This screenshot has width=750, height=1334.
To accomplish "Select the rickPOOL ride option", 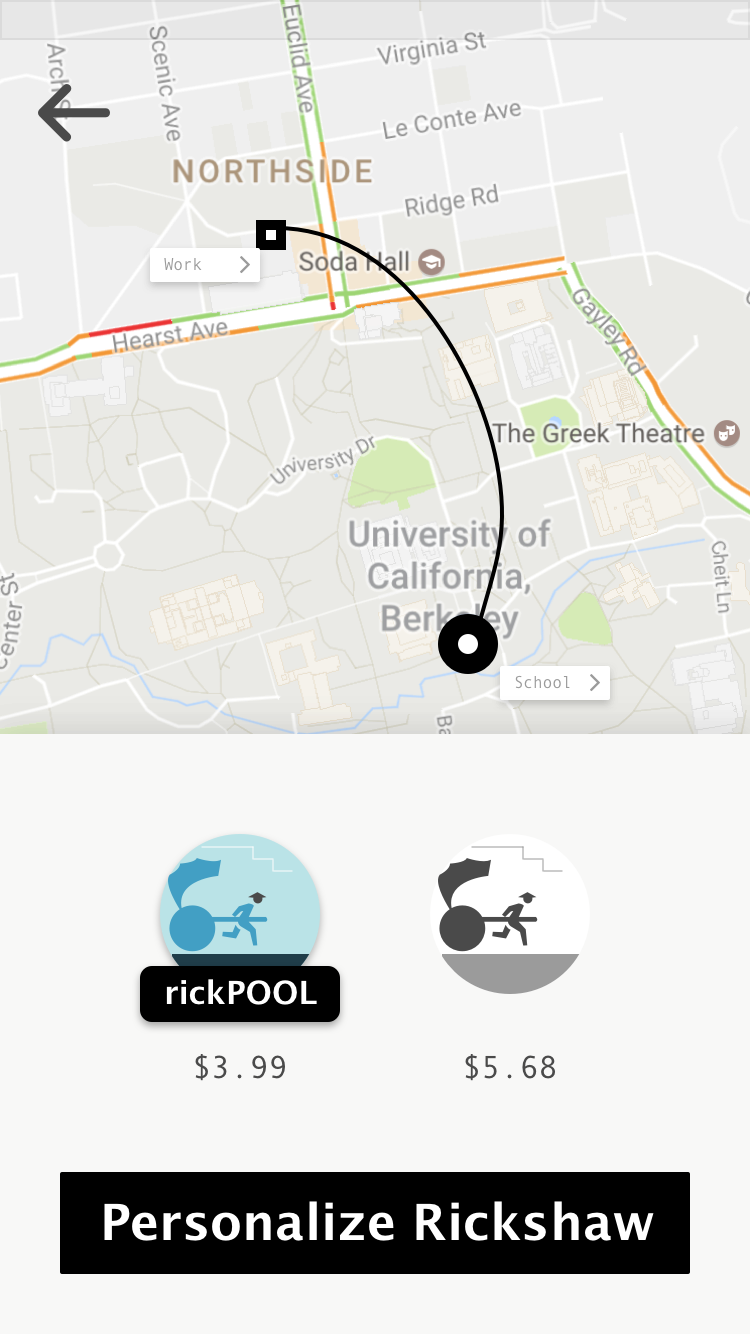I will (x=240, y=915).
